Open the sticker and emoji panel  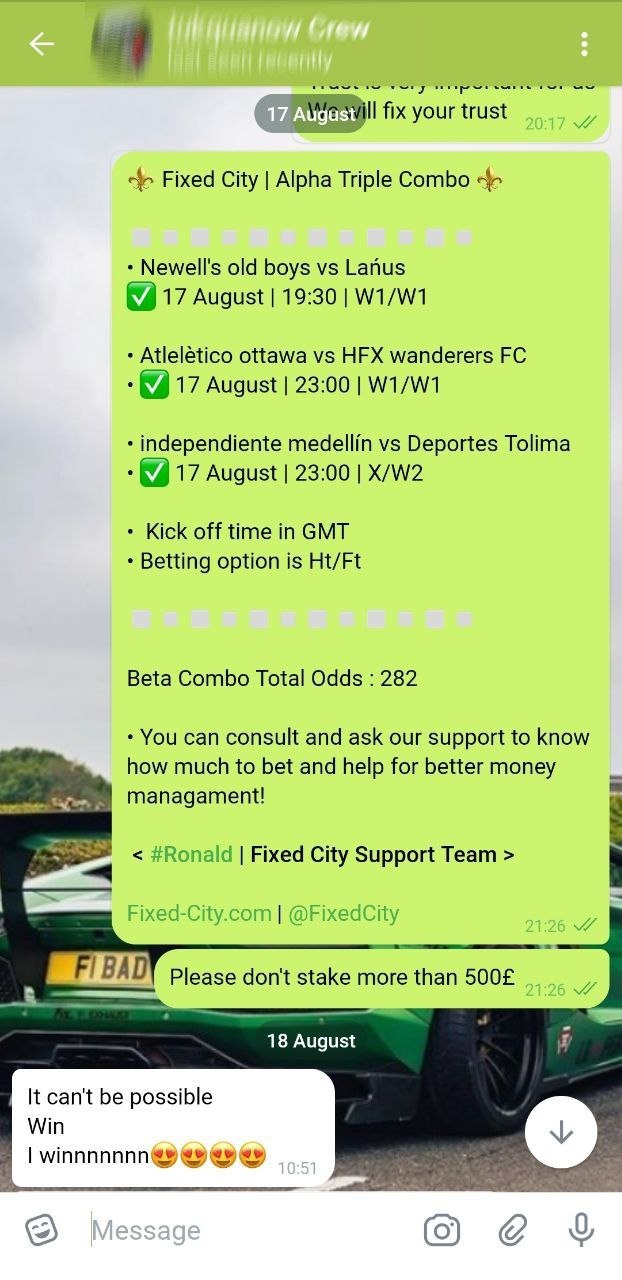click(x=41, y=1230)
